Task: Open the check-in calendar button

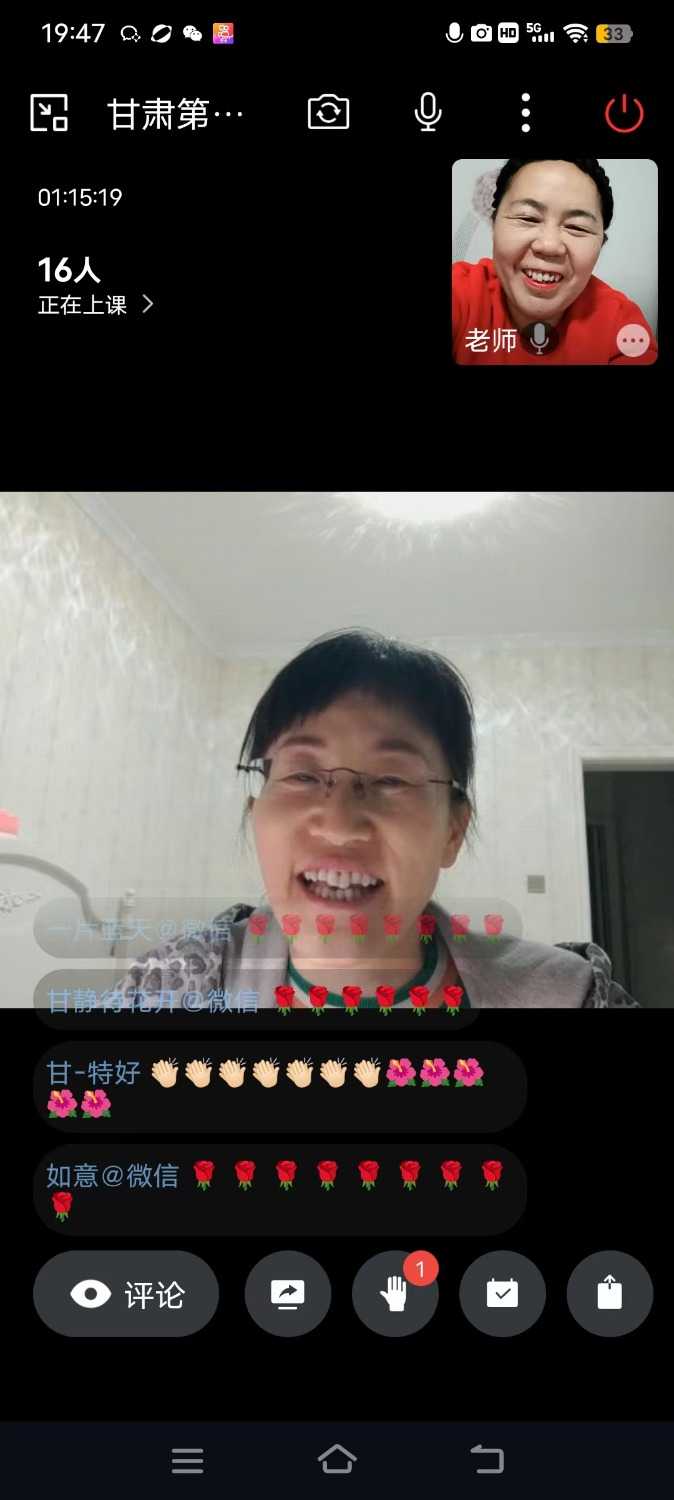Action: click(x=502, y=1294)
